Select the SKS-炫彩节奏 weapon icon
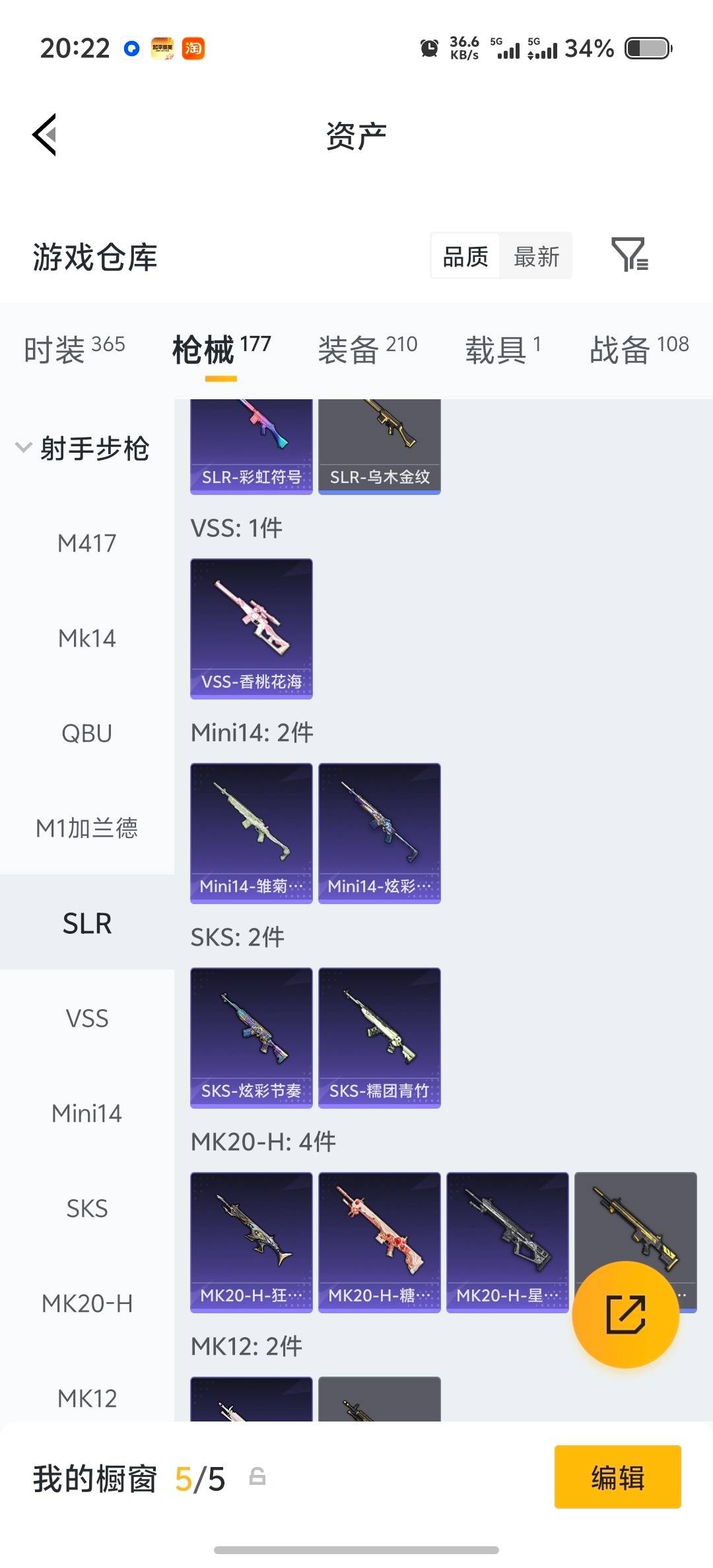Viewport: 713px width, 1568px height. 251,1036
